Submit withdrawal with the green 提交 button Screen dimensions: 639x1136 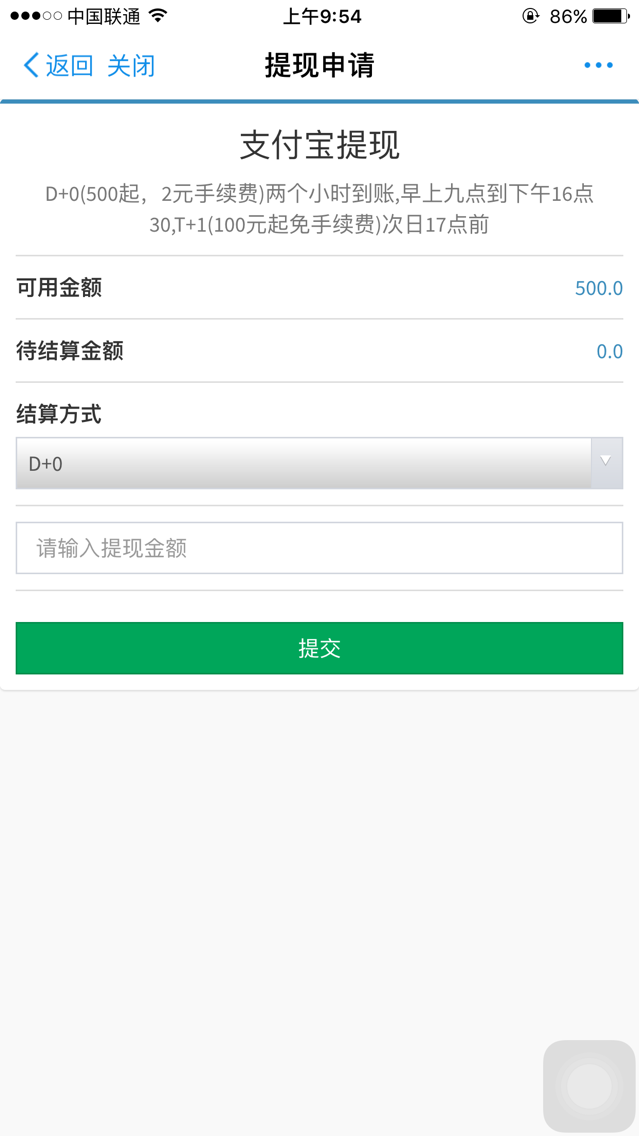tap(319, 648)
